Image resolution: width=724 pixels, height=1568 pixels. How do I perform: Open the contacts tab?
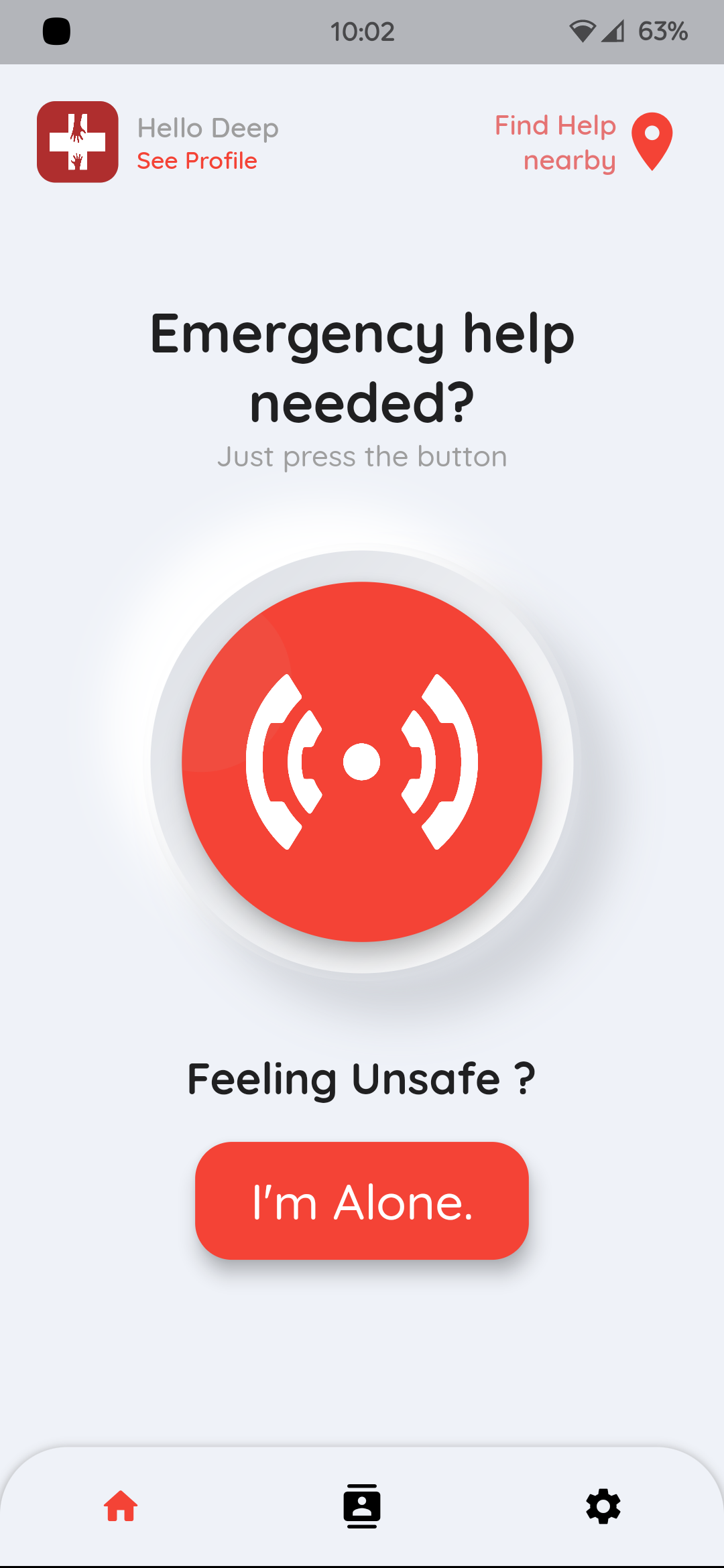coord(362,1506)
